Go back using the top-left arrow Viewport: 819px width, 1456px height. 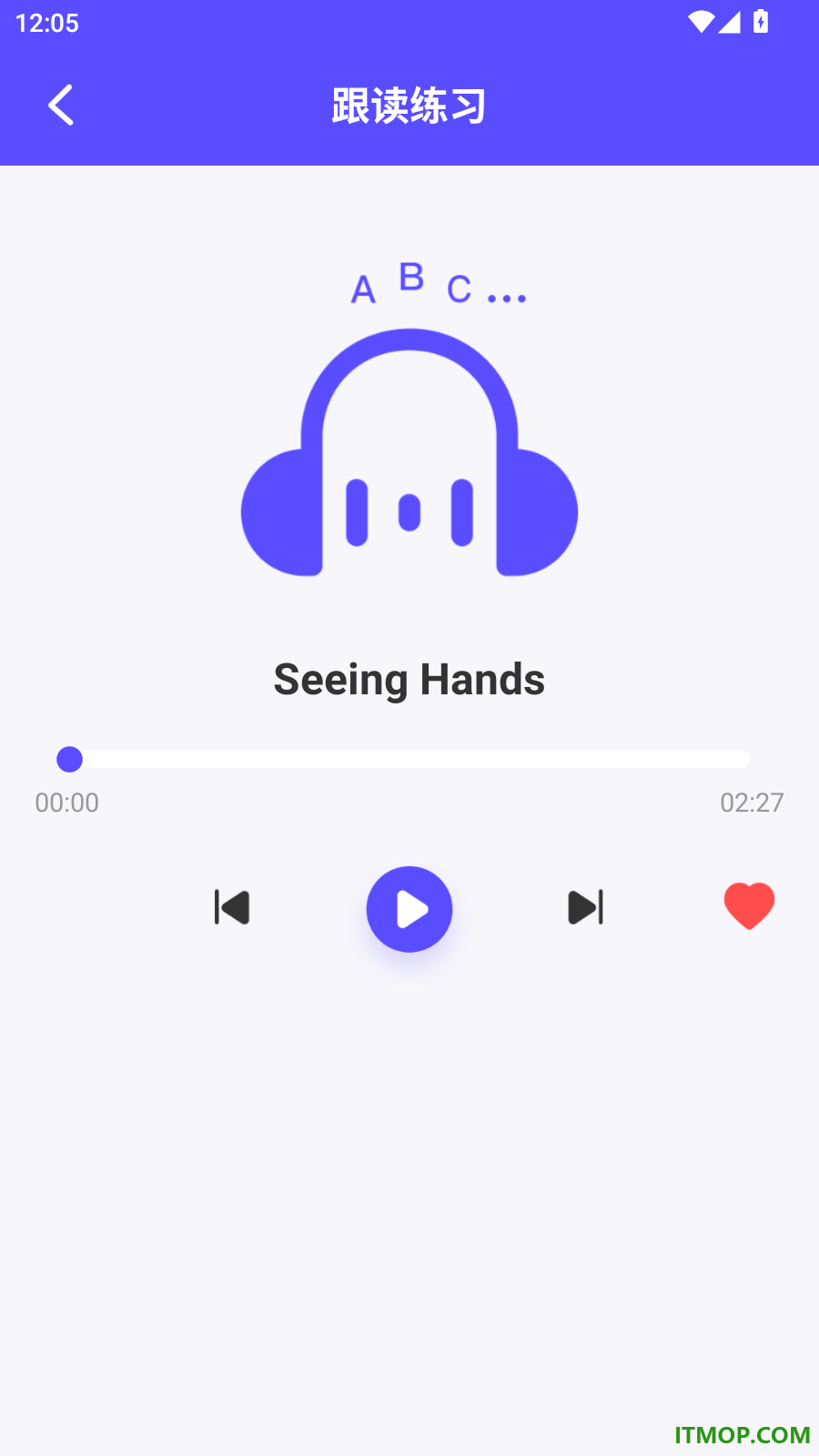(61, 106)
